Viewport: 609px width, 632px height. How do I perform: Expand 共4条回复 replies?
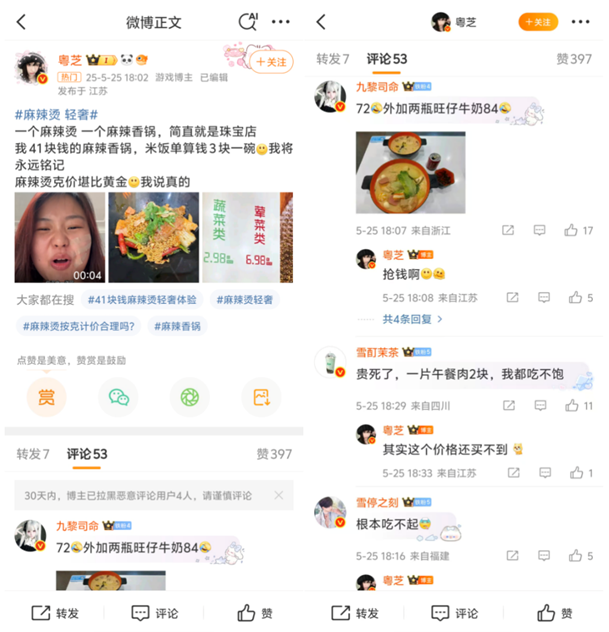(x=412, y=319)
